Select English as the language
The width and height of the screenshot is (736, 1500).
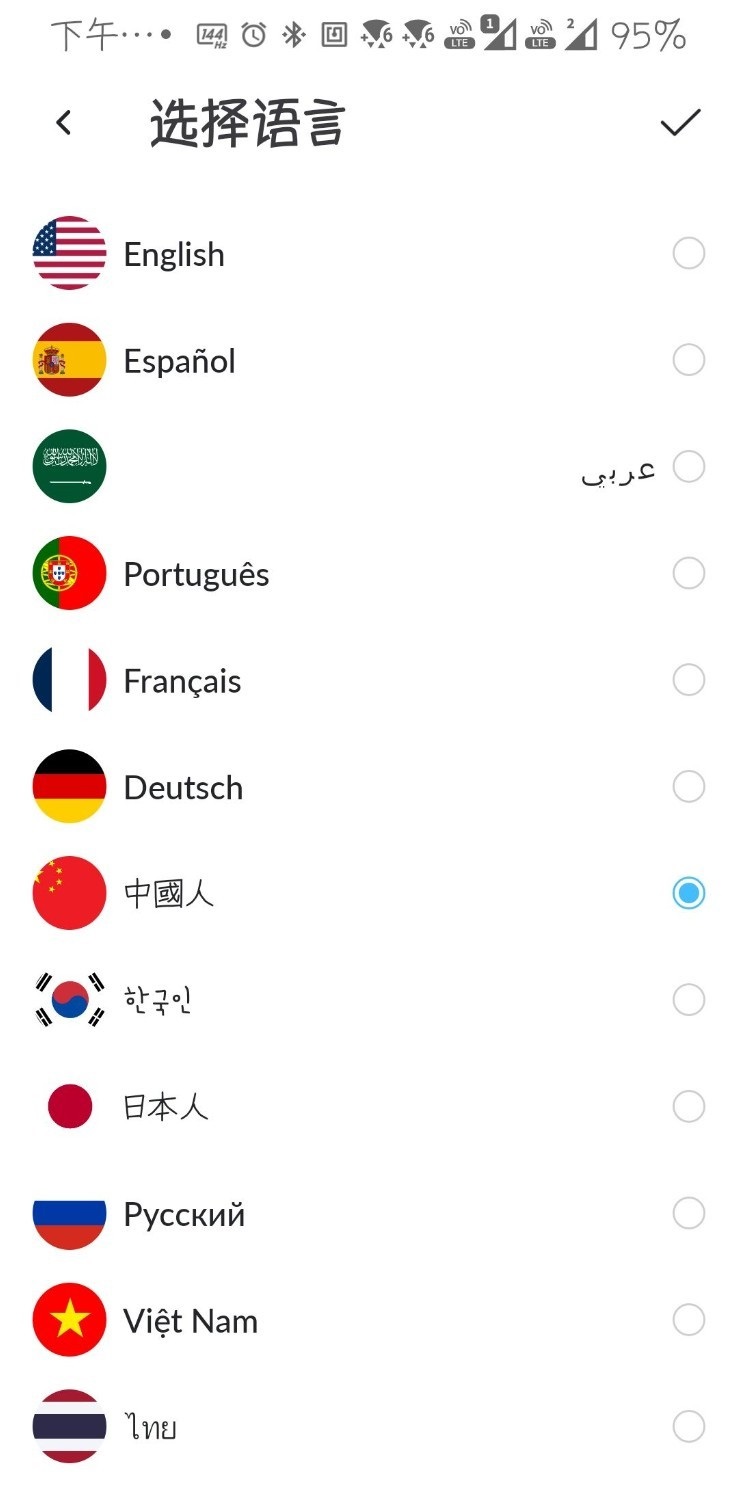coord(688,254)
